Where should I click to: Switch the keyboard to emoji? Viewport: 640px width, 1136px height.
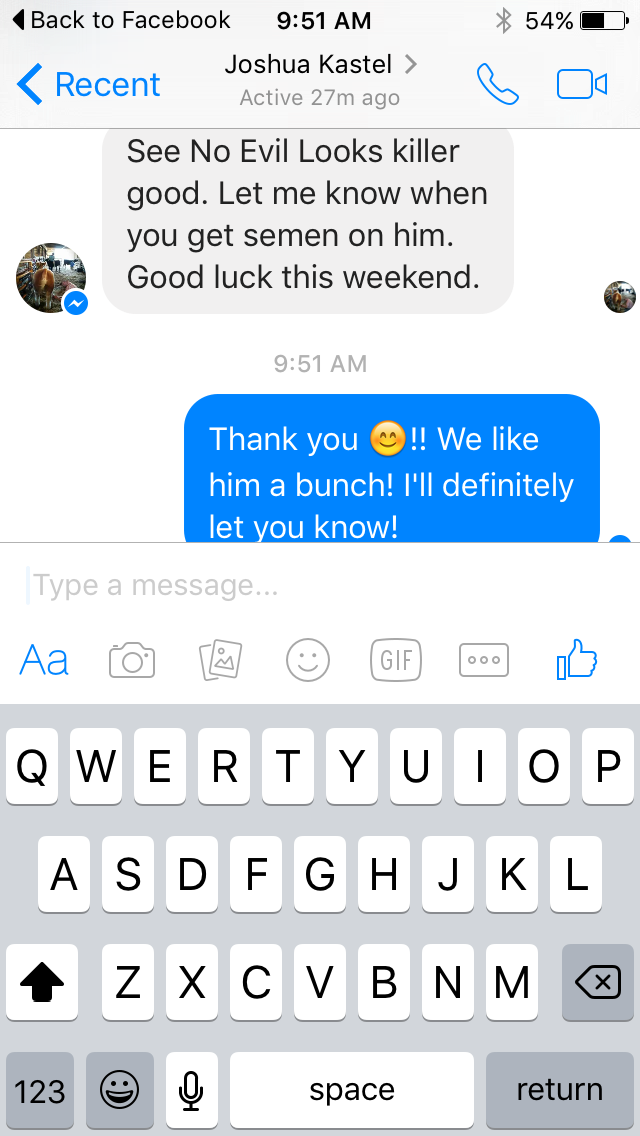(120, 1089)
